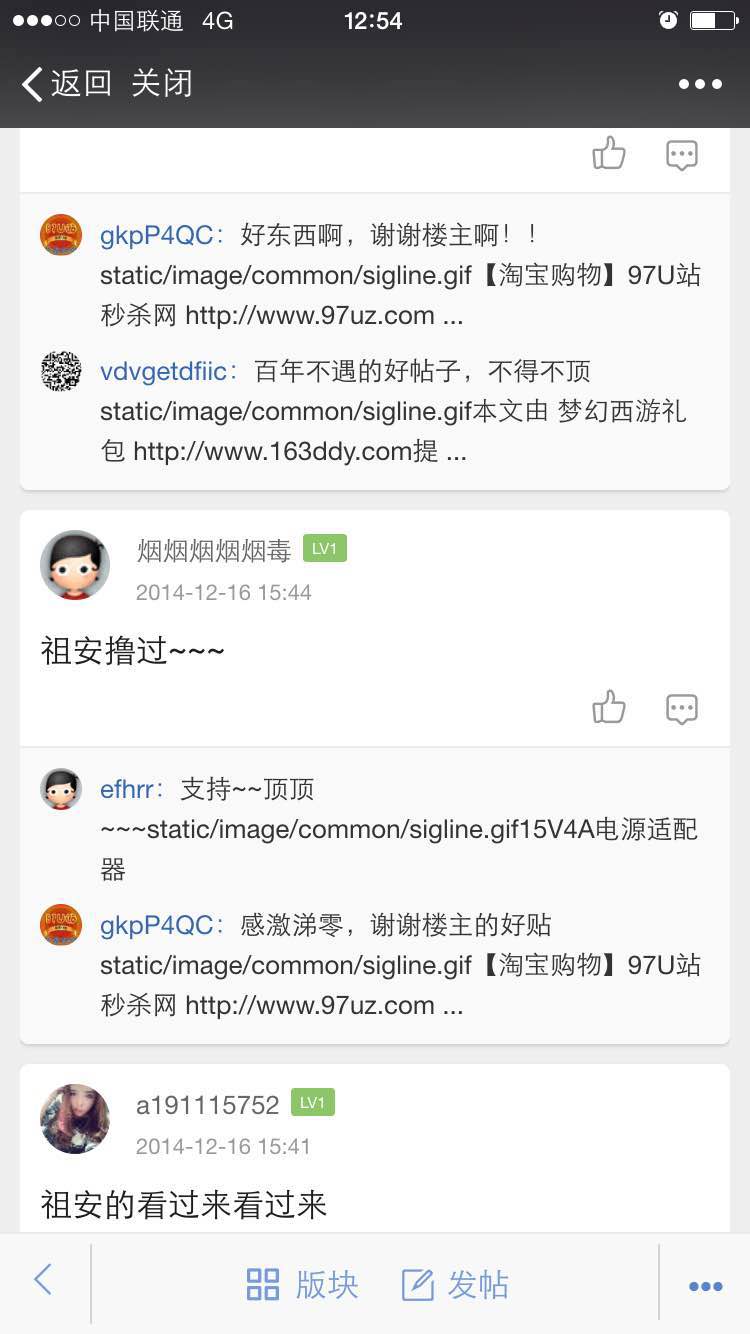Open 烟烟烟烟烟毒's profile avatar
Screen dimensions: 750x1334
click(75, 565)
